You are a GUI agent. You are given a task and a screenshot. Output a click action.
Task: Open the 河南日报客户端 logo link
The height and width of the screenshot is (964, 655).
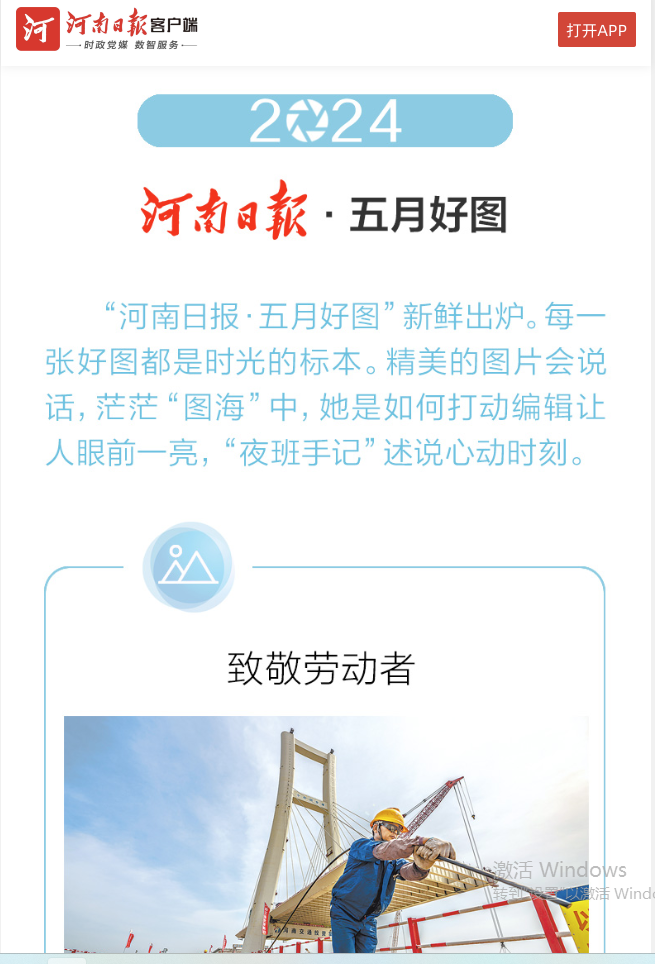(107, 30)
